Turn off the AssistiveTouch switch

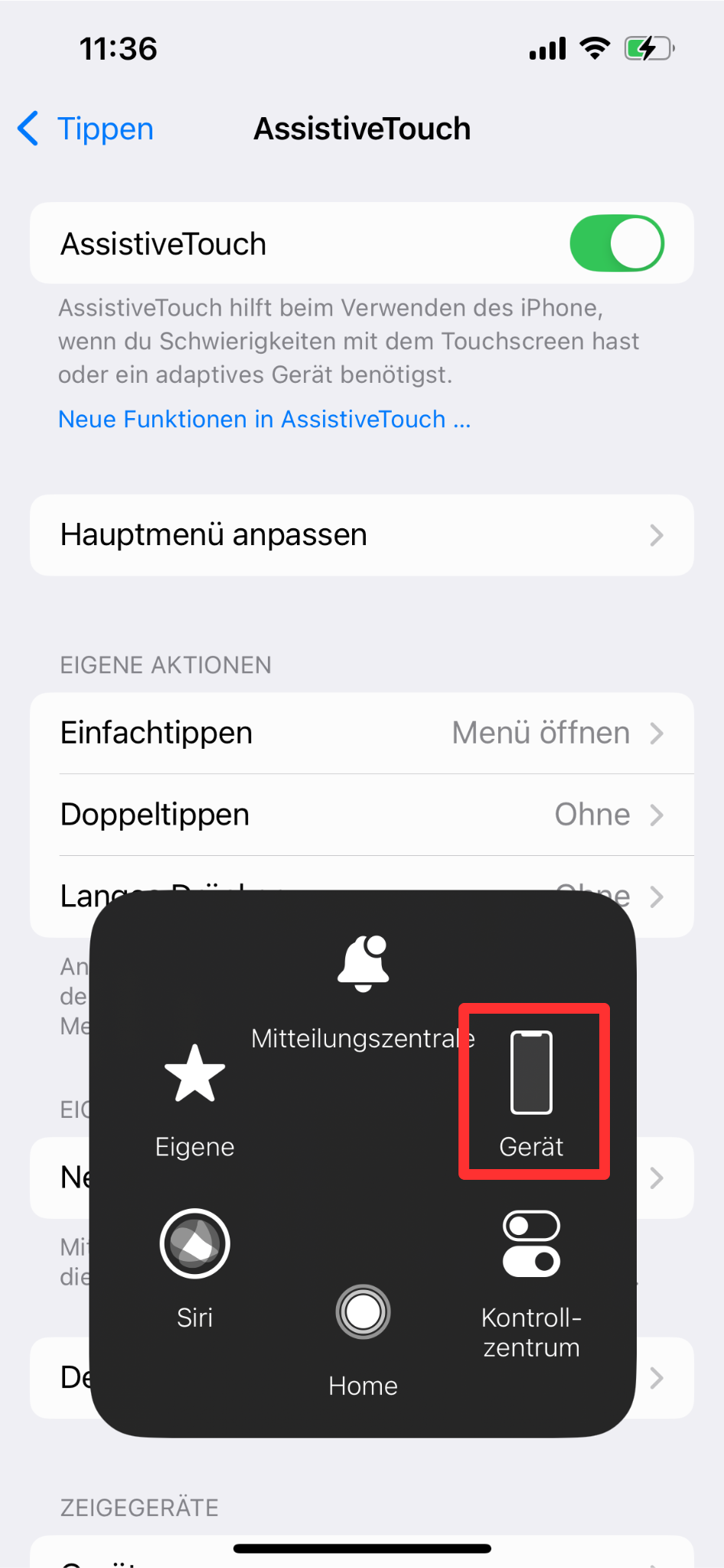click(617, 243)
